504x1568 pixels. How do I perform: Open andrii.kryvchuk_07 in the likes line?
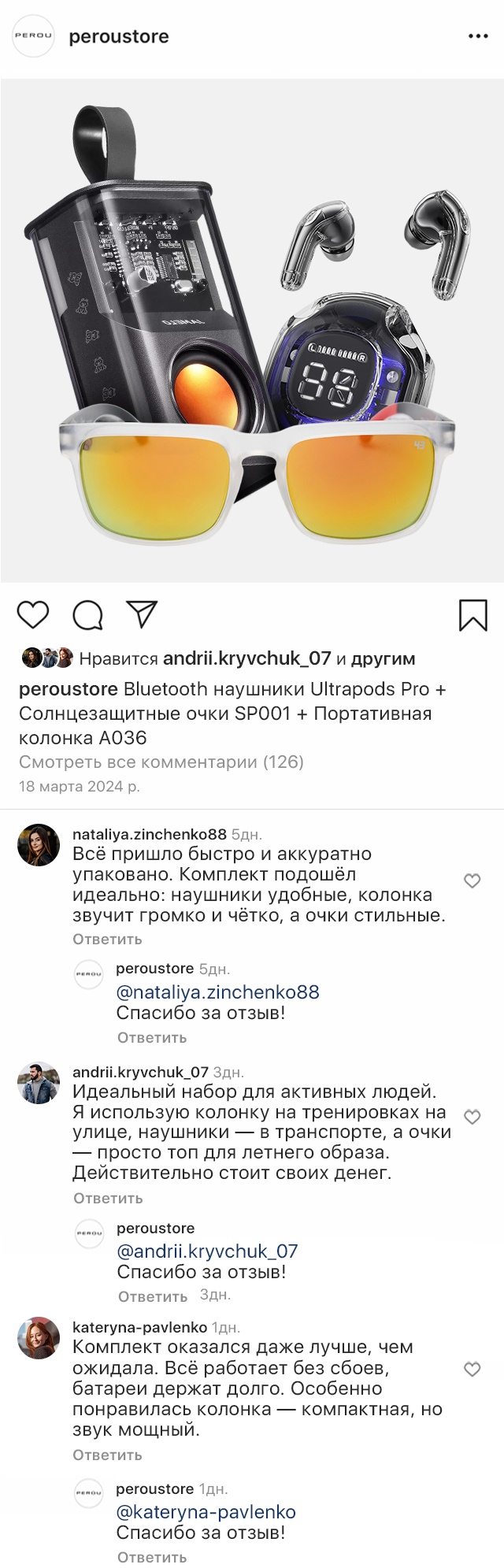(246, 658)
